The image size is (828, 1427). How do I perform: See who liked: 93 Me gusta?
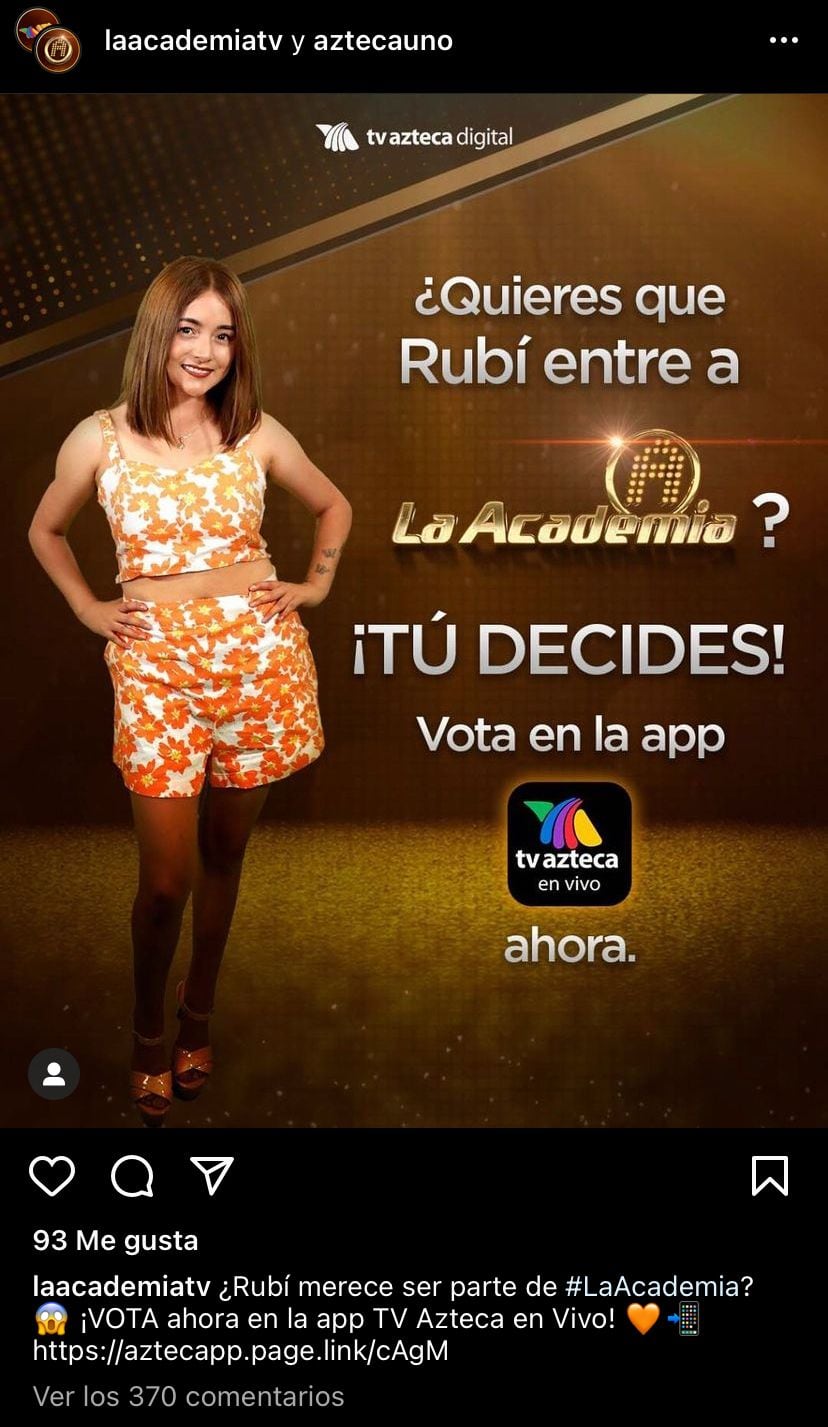click(115, 1241)
